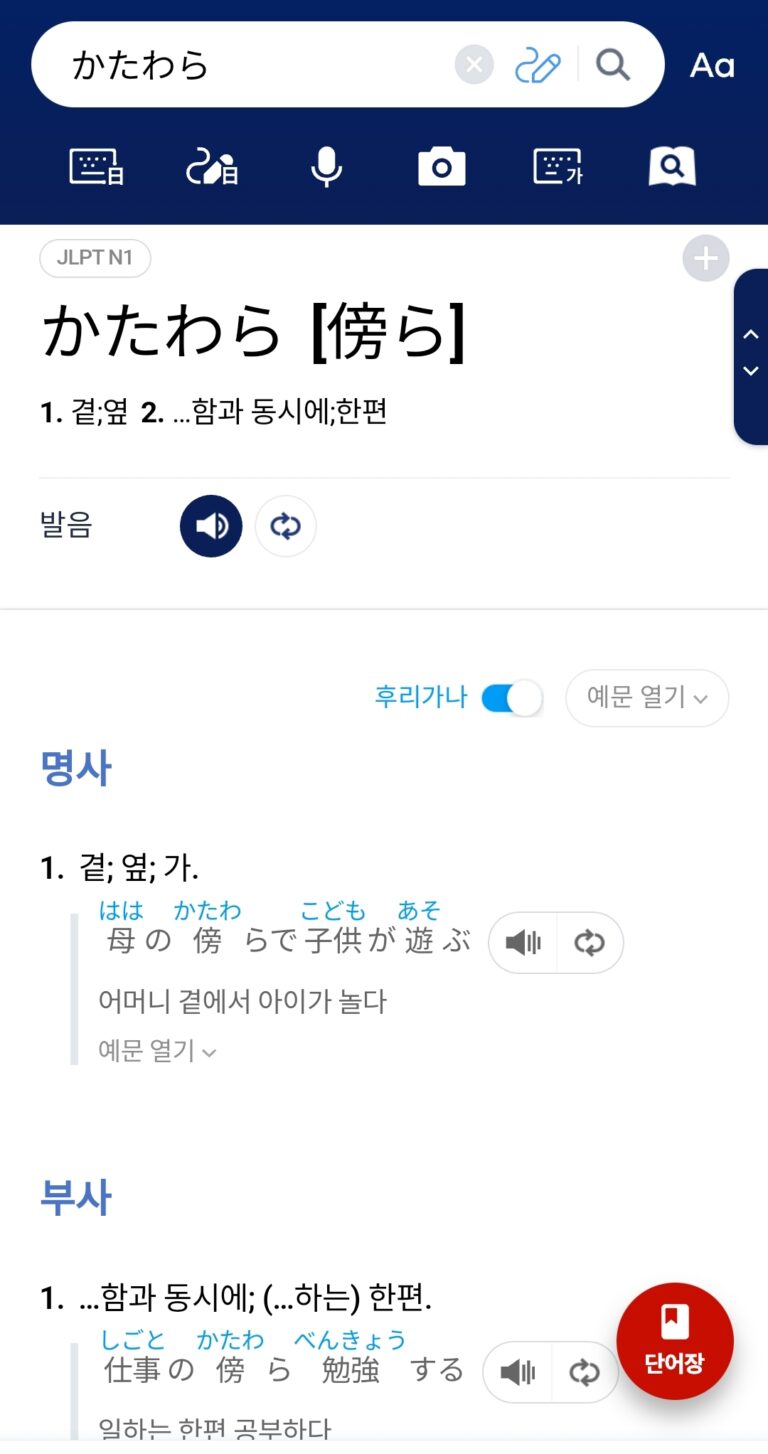This screenshot has height=1454, width=768.
Task: Open handwriting input from the search bar
Action: tap(537, 66)
